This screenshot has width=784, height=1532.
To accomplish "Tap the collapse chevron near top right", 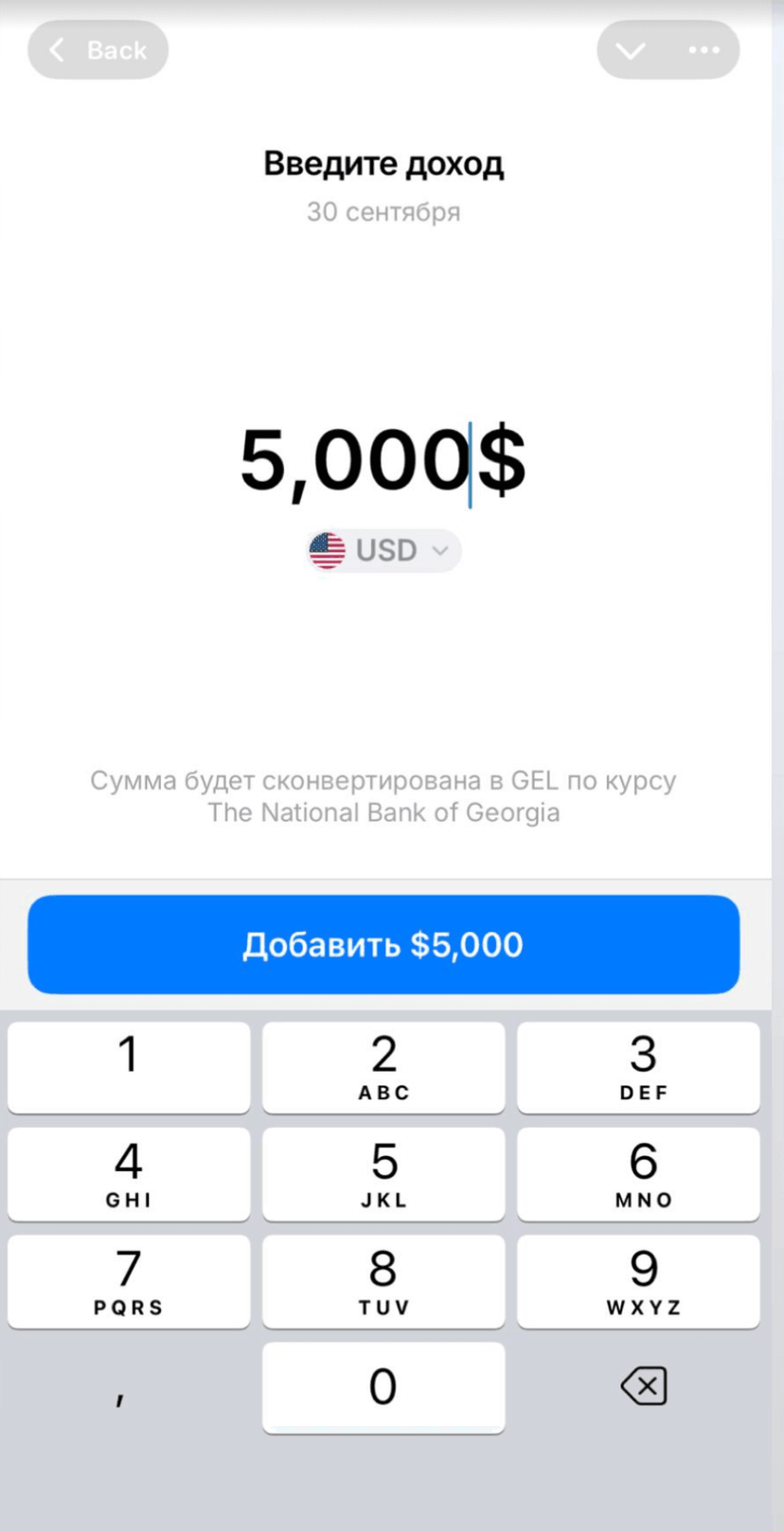I will pyautogui.click(x=632, y=50).
